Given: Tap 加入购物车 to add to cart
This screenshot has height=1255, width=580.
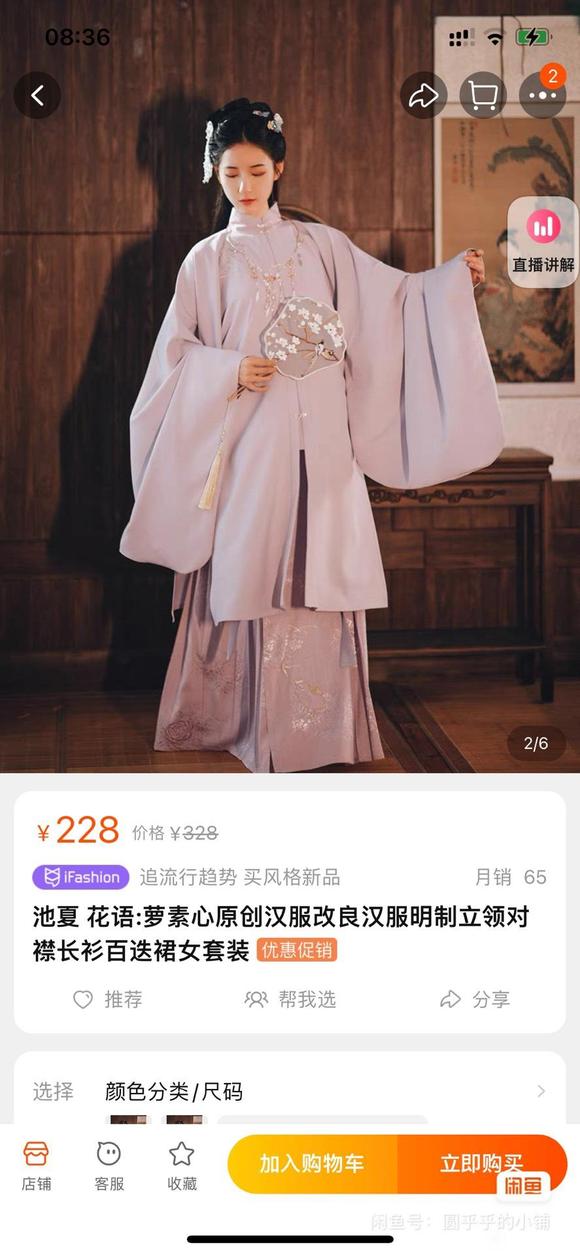Looking at the screenshot, I should click(x=312, y=1164).
